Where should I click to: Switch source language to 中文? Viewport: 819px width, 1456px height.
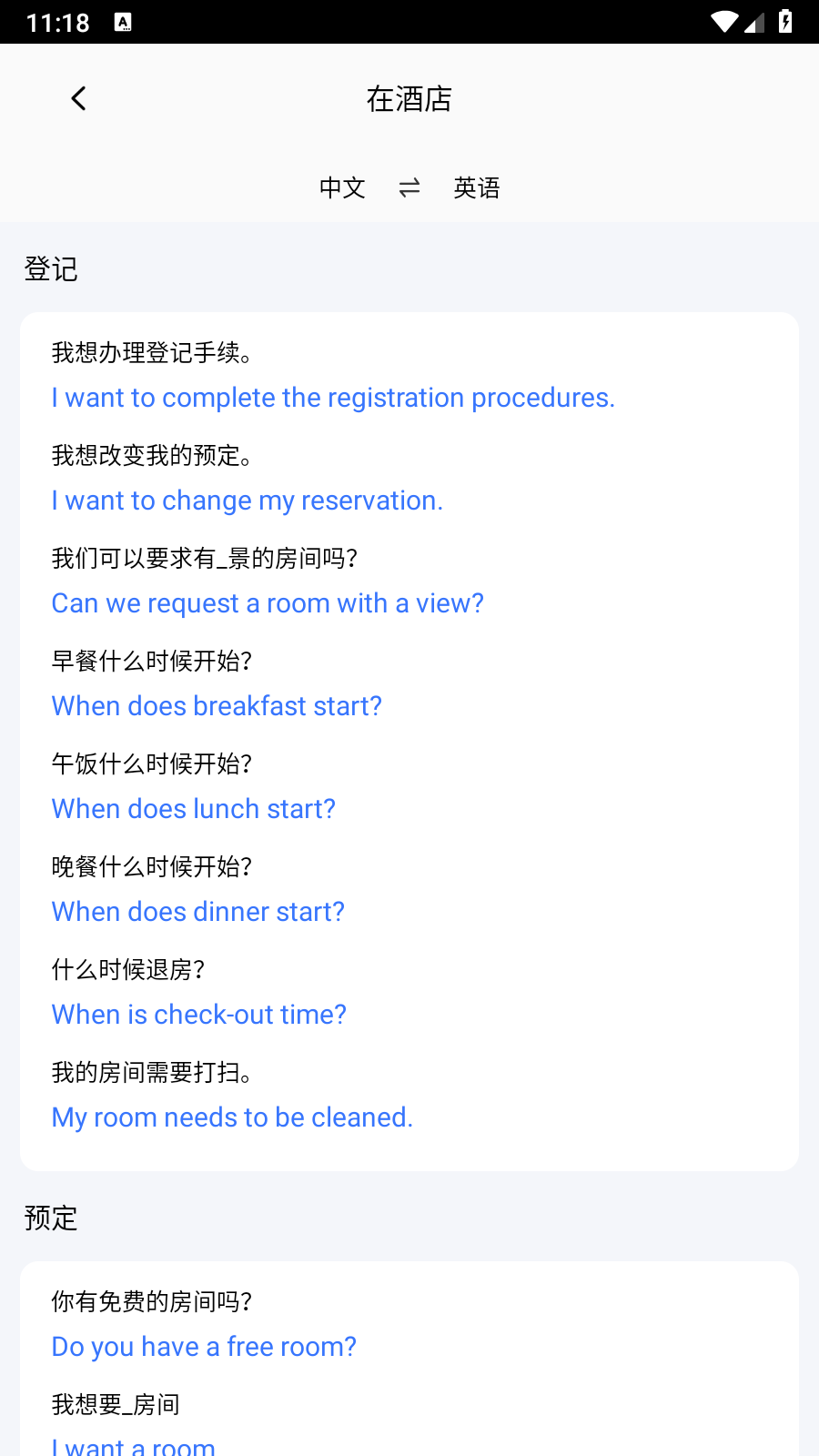pyautogui.click(x=341, y=187)
